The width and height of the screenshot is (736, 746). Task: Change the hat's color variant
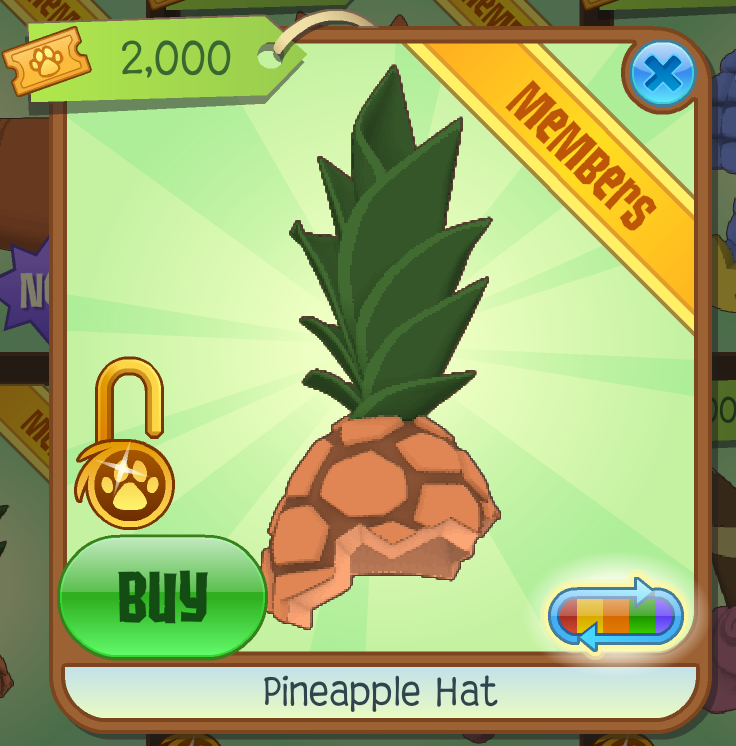coord(615,615)
